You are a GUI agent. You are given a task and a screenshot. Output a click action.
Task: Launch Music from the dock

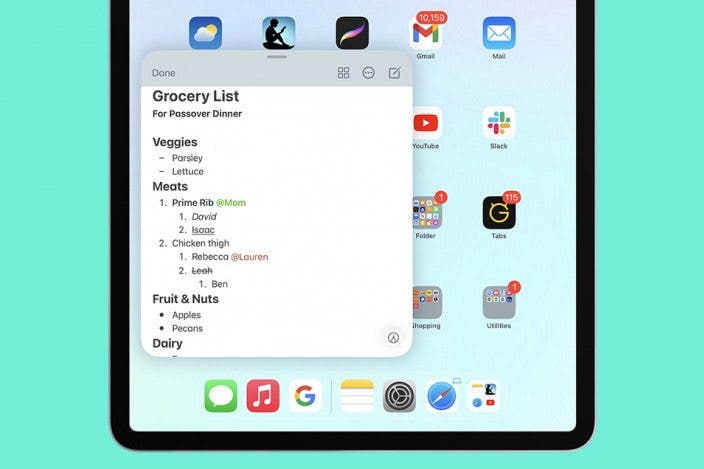(x=263, y=396)
